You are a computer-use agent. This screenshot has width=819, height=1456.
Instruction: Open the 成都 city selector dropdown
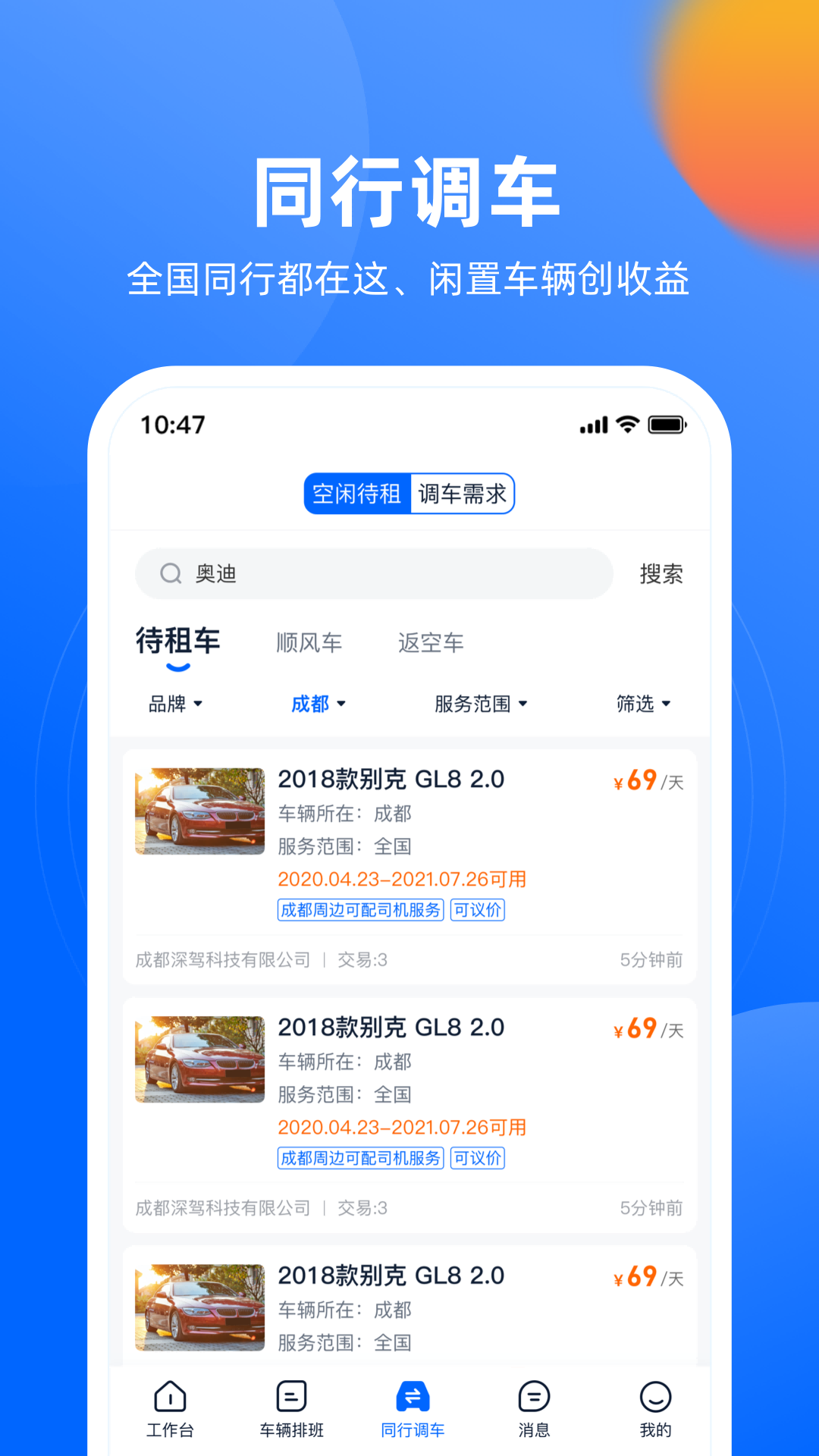318,704
